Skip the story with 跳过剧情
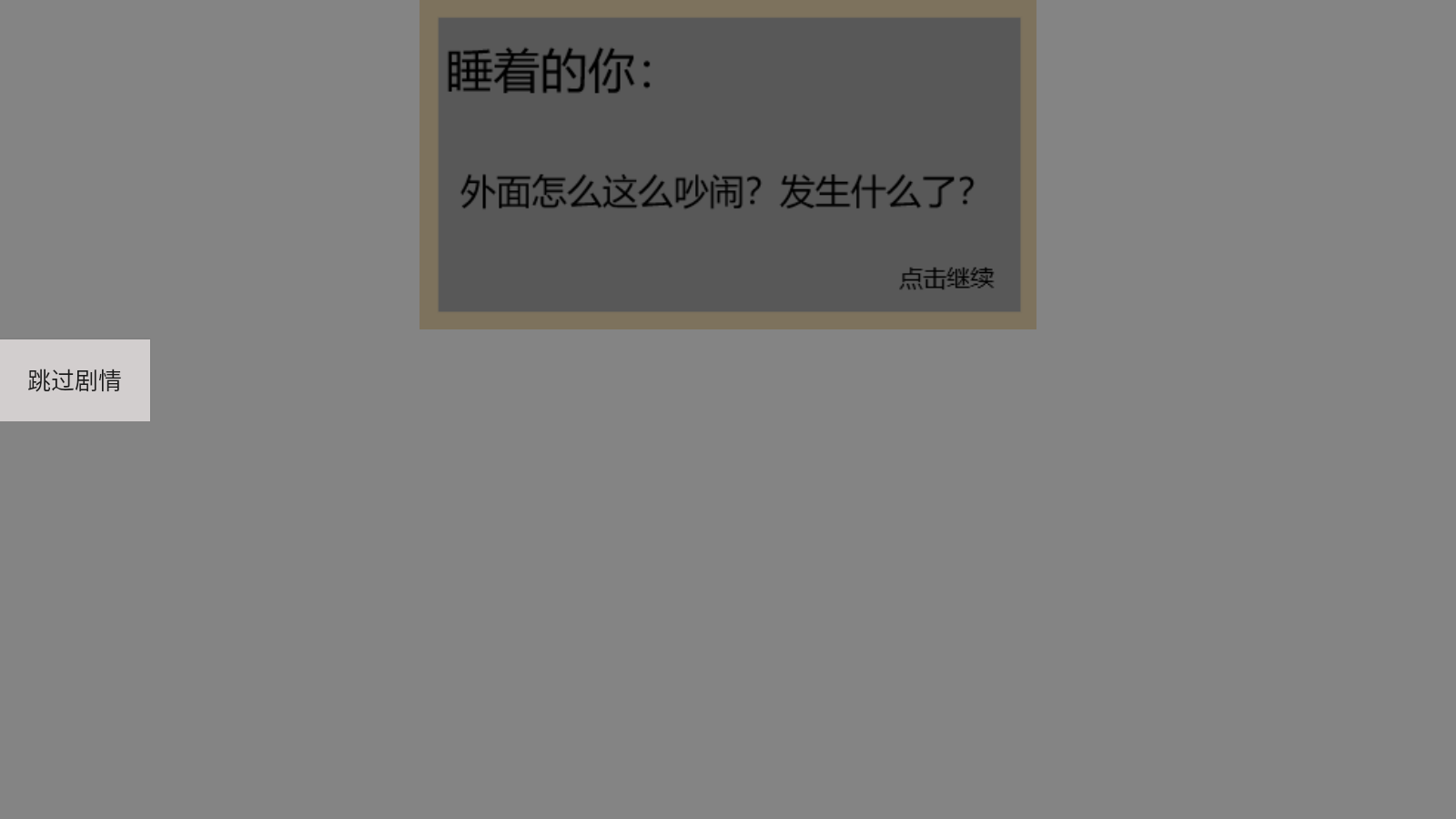1456x819 pixels. click(75, 380)
